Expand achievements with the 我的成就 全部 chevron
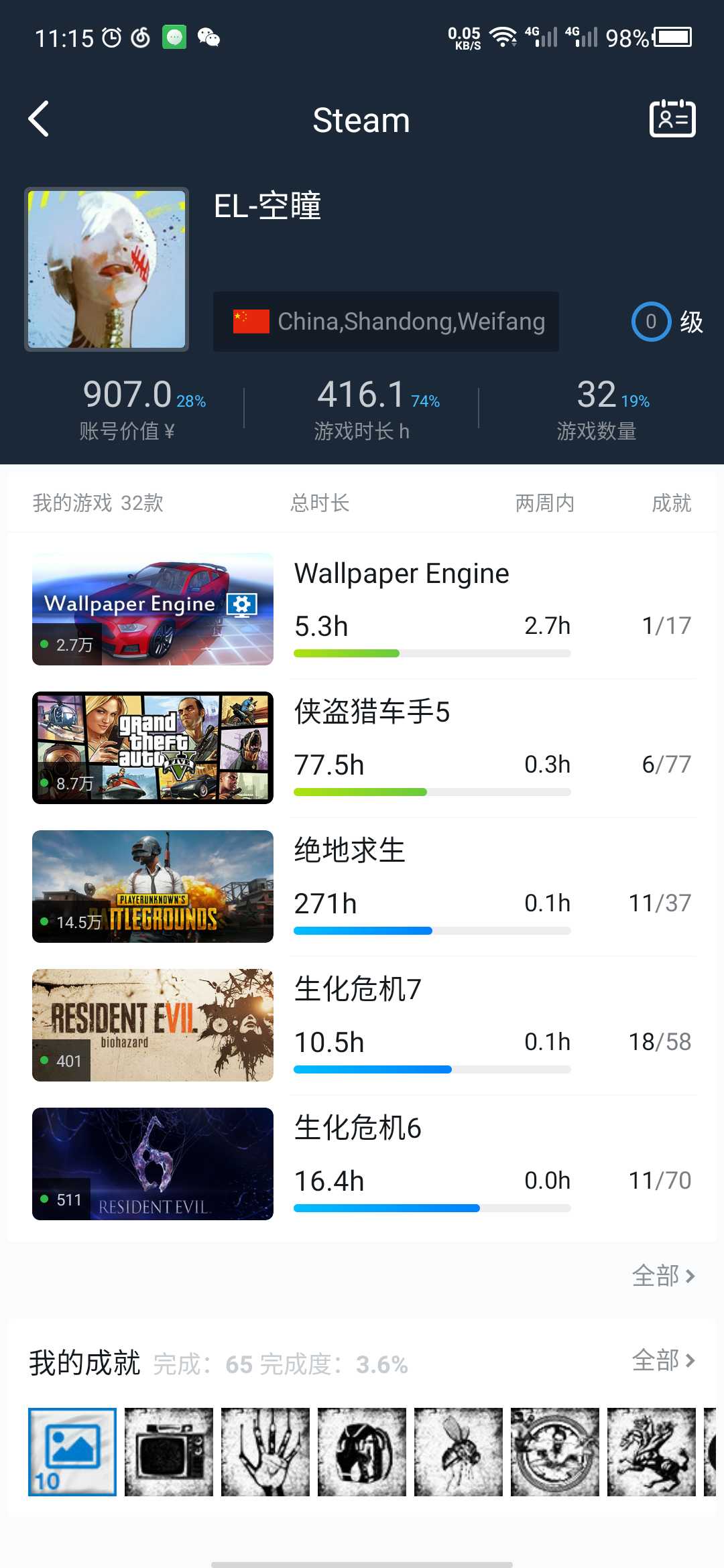Screen dimensions: 724x1568 (664, 1362)
